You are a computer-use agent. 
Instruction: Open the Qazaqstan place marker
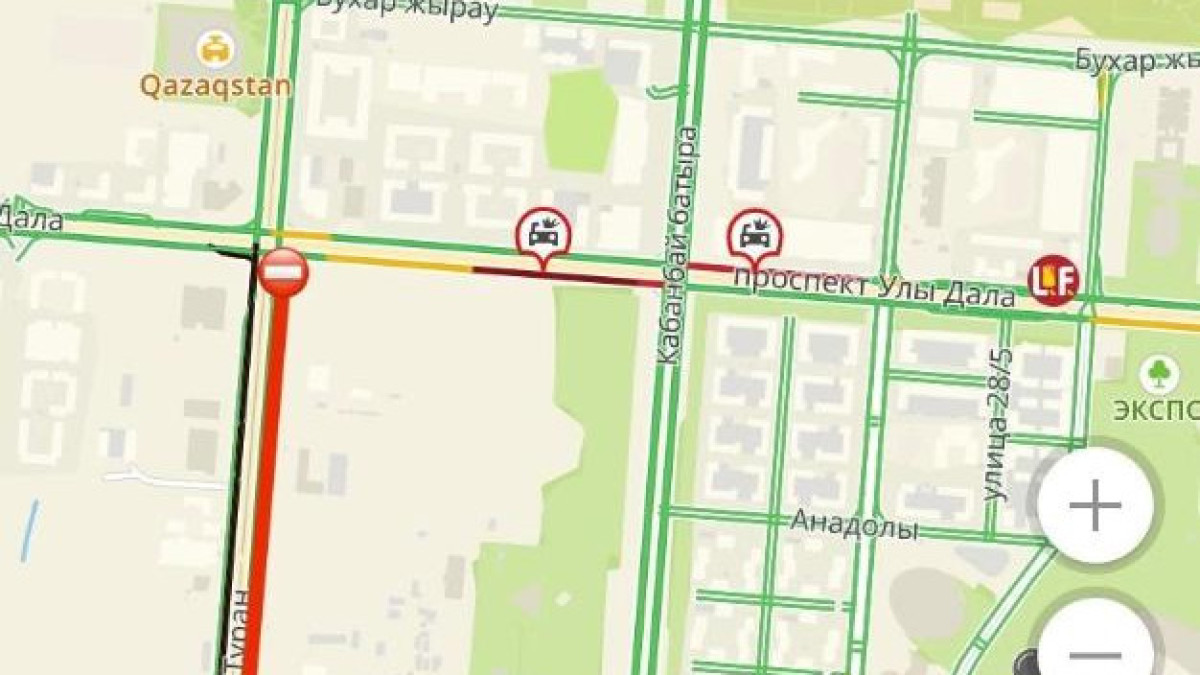214,48
